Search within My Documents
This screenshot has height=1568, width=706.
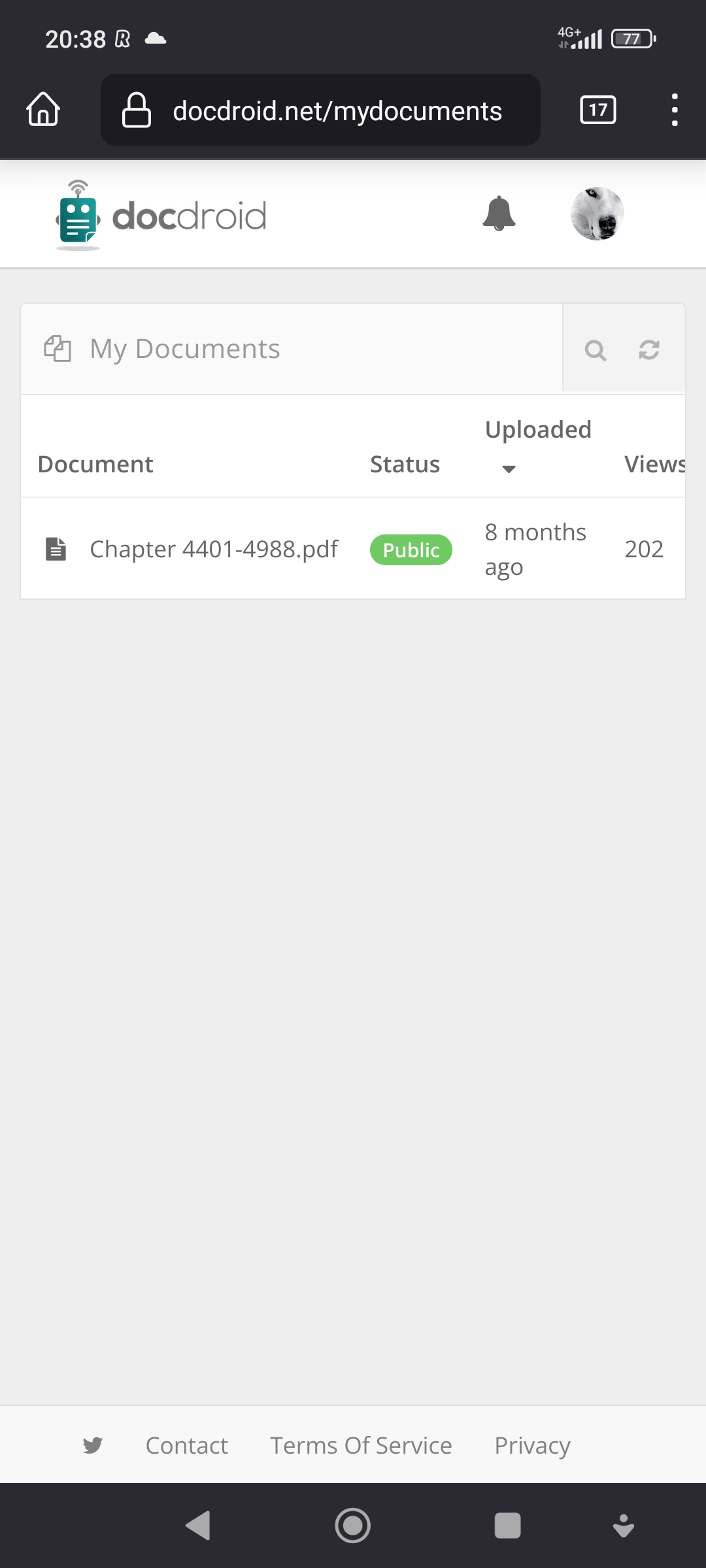595,350
